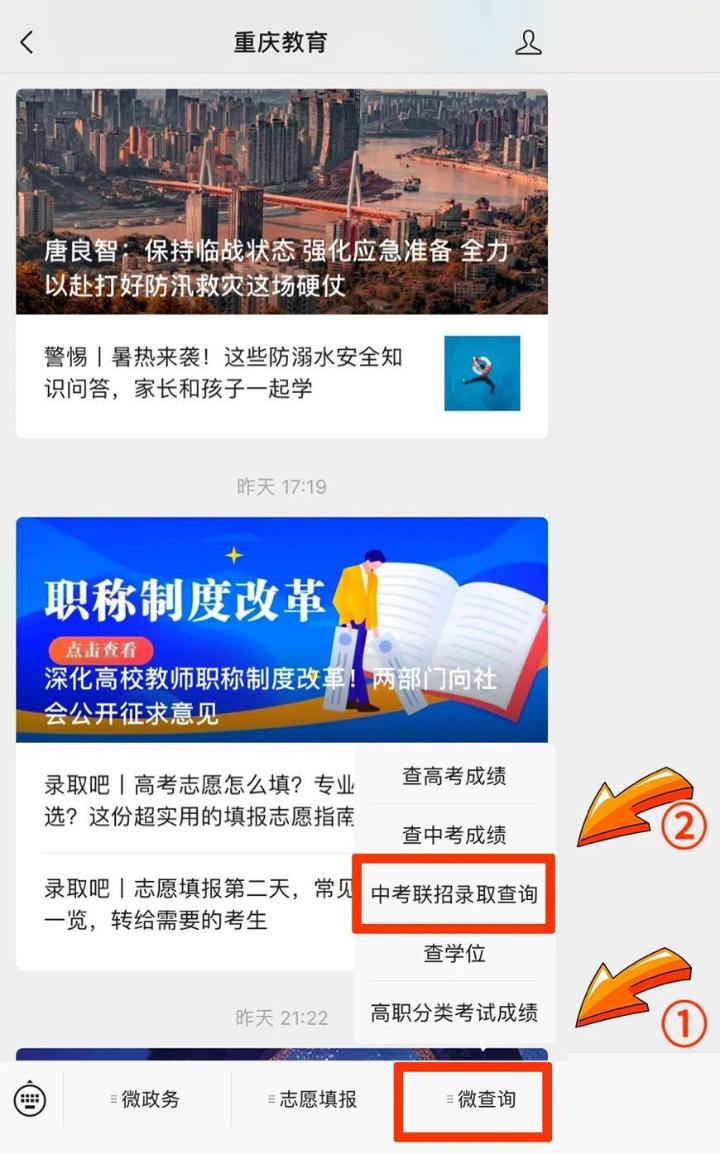The image size is (720, 1154).
Task: Open 高职分类考试成绩 query
Action: coord(454,1012)
